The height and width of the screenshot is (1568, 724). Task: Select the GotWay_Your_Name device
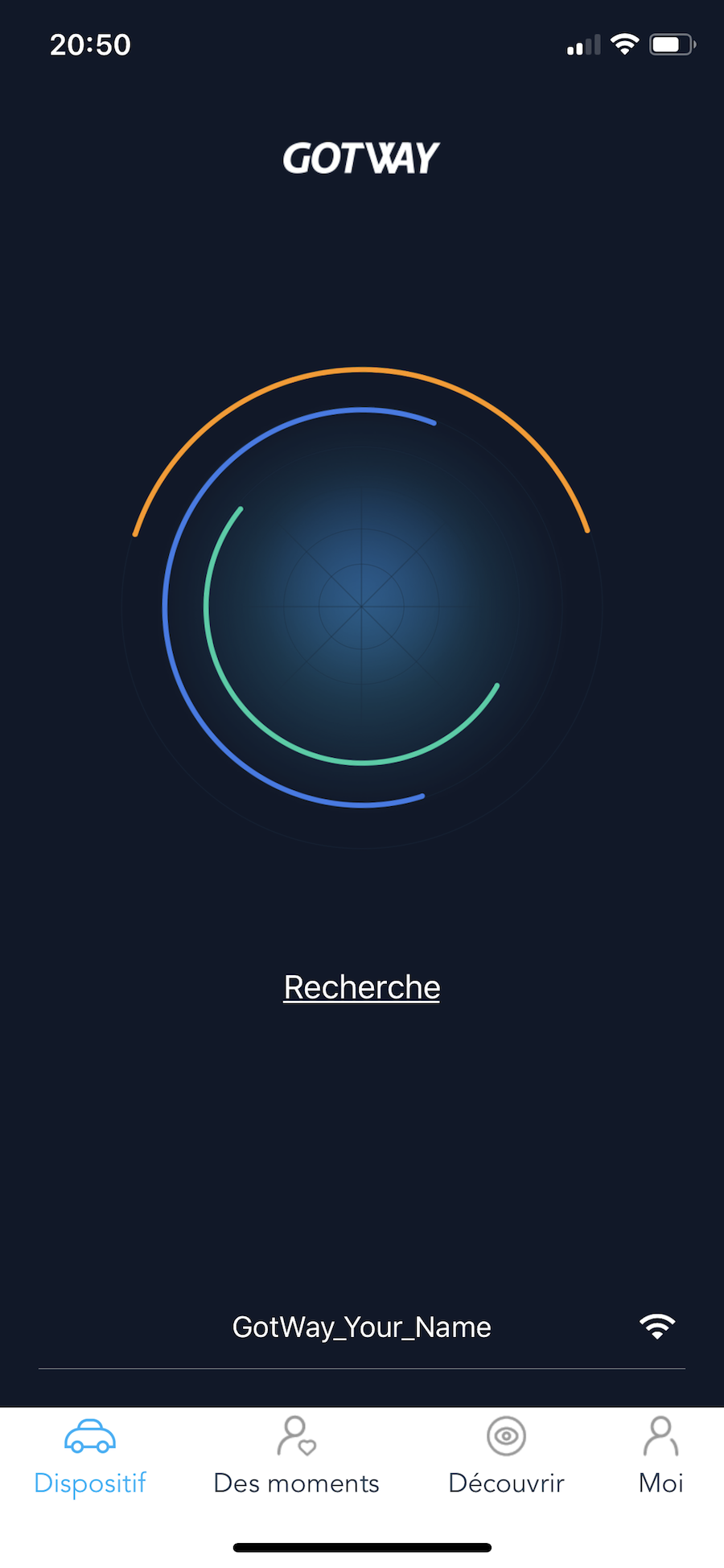[x=362, y=1327]
